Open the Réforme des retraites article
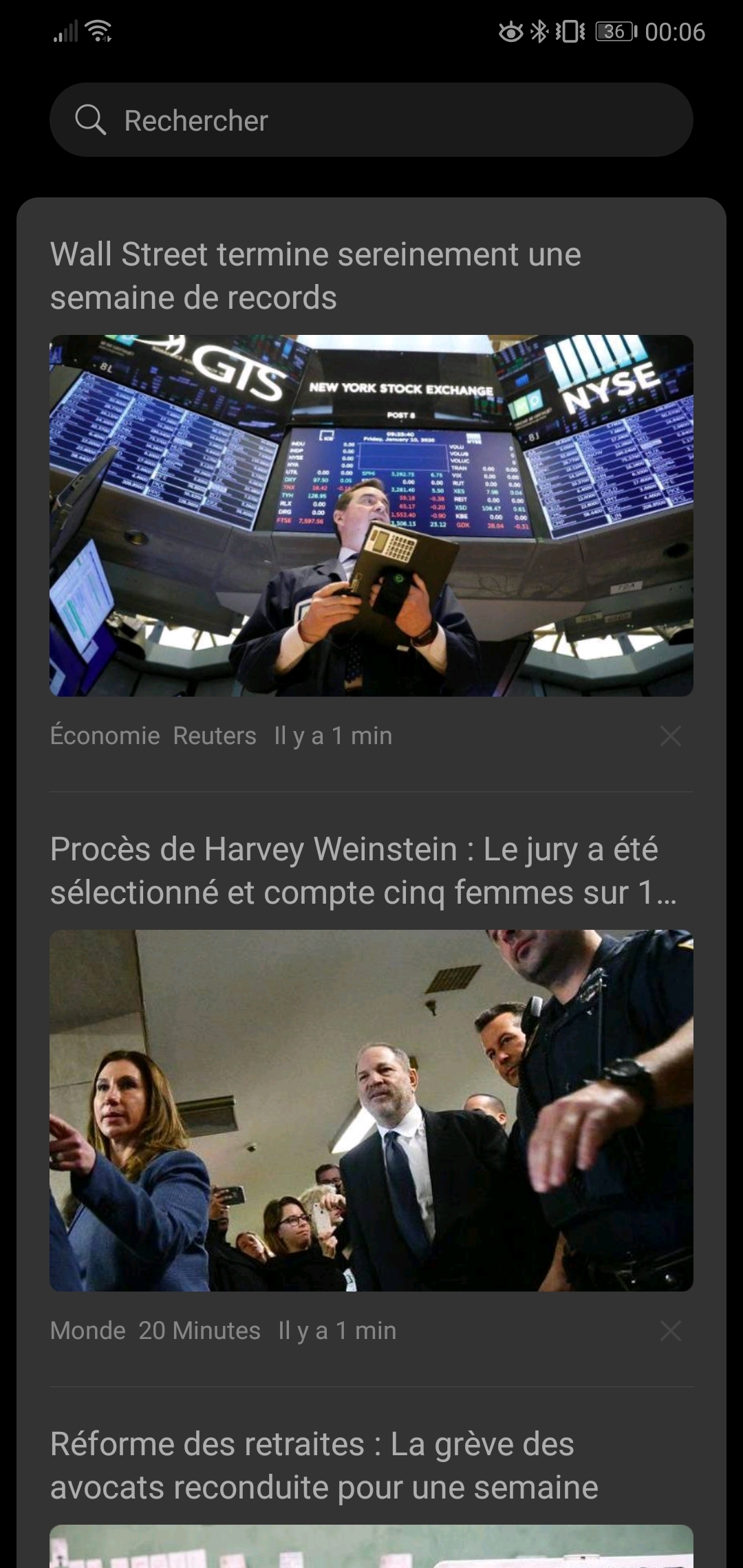743x1568 pixels. pos(324,1466)
